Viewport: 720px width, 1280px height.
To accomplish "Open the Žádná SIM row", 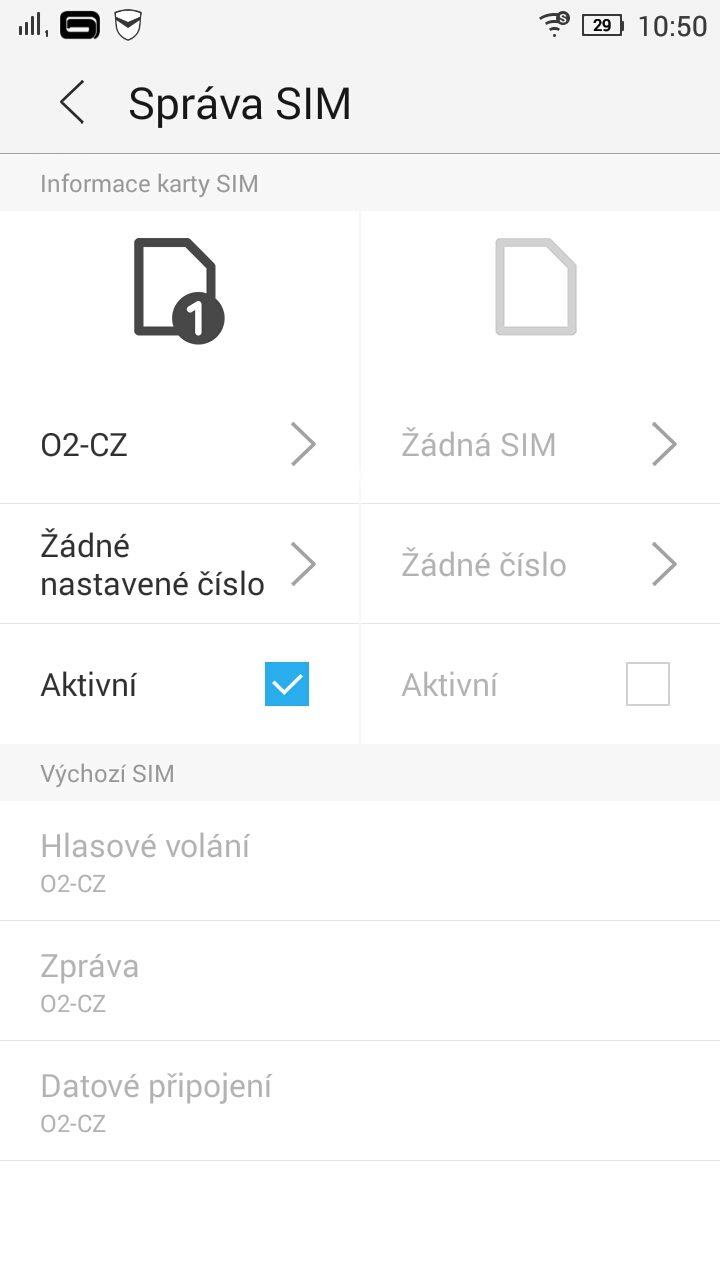I will [x=540, y=444].
